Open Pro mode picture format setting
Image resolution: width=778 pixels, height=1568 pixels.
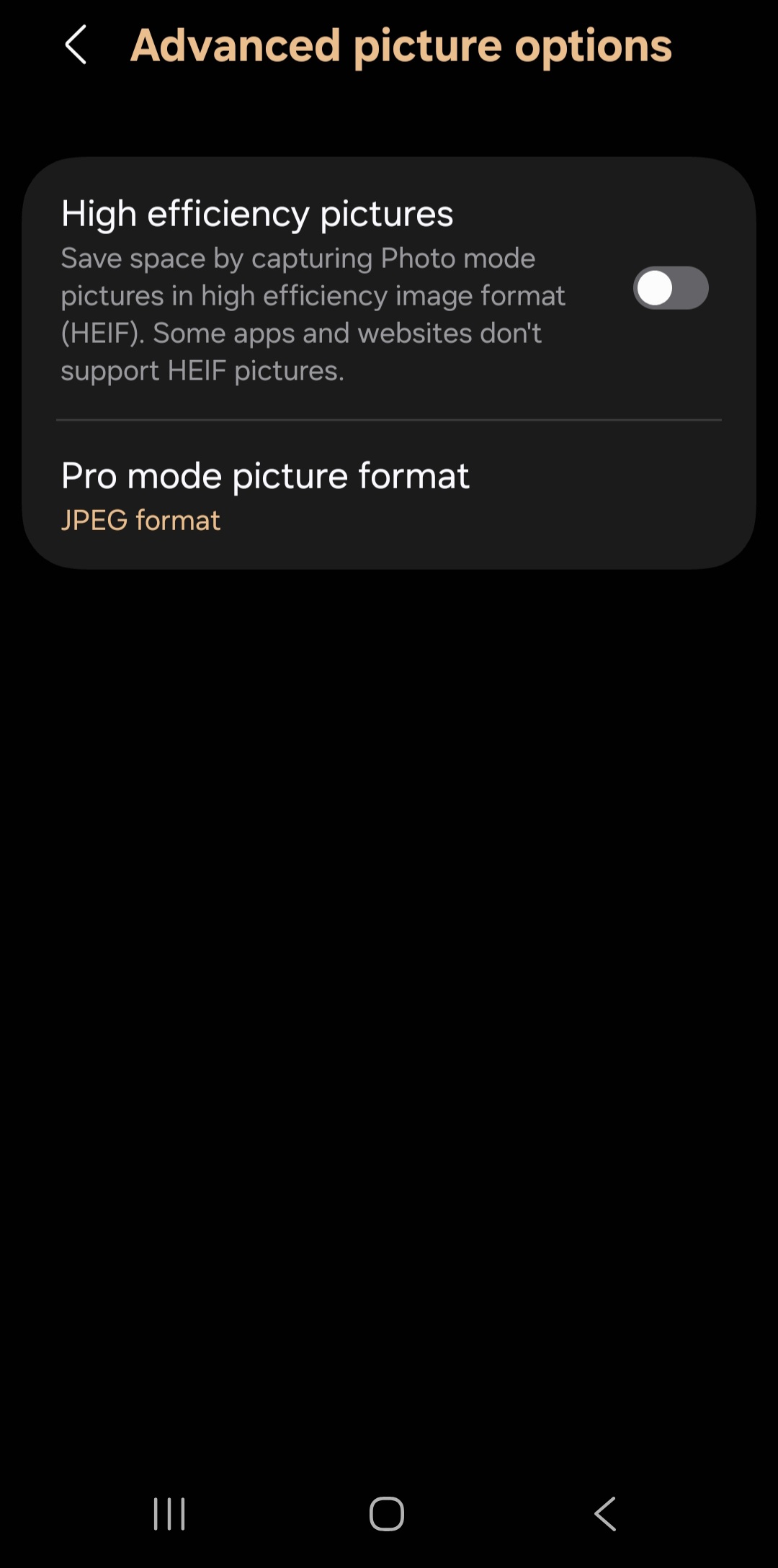tap(389, 496)
